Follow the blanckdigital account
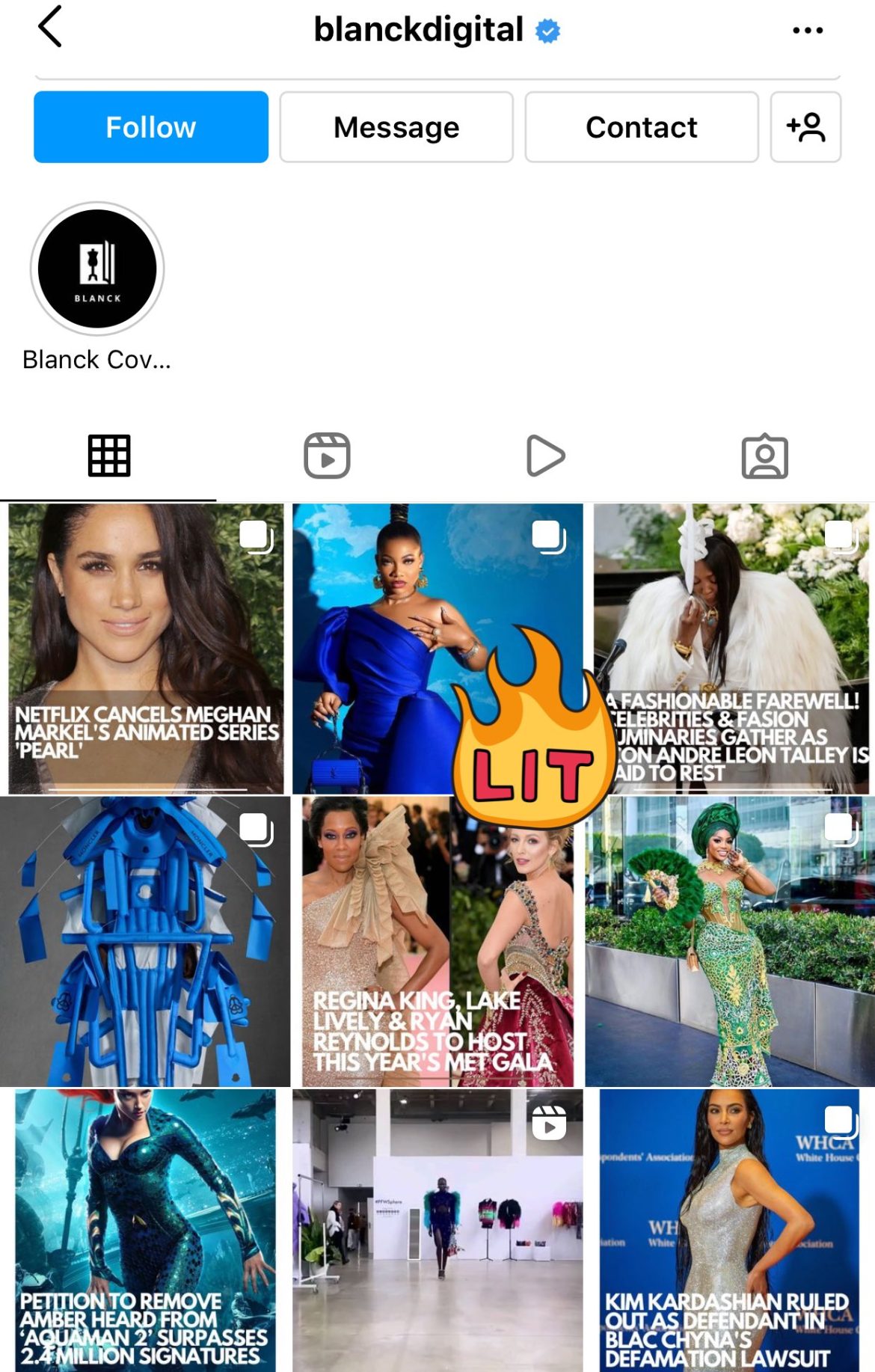This screenshot has width=875, height=1372. (x=150, y=127)
